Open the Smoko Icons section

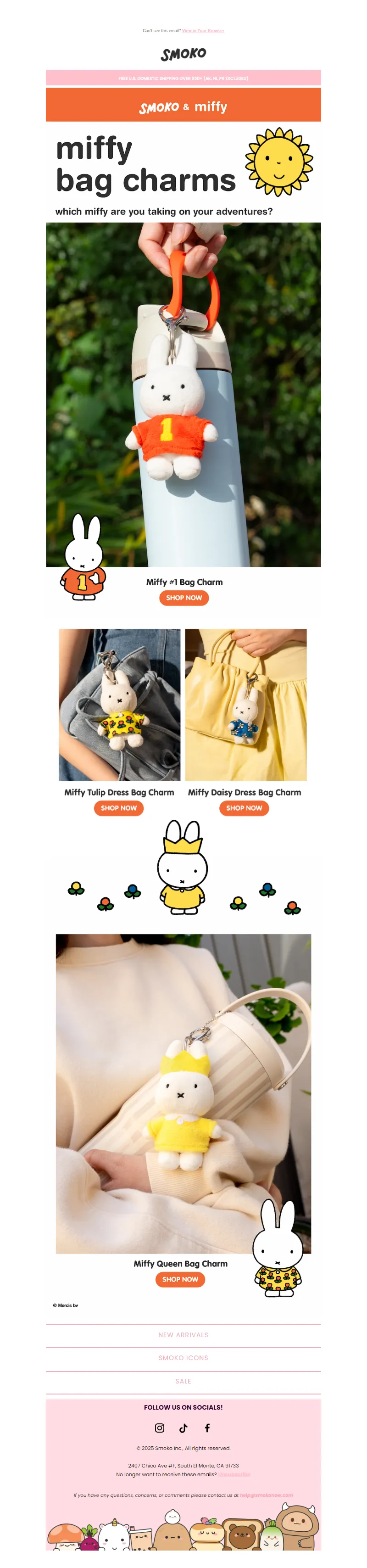point(183,1358)
